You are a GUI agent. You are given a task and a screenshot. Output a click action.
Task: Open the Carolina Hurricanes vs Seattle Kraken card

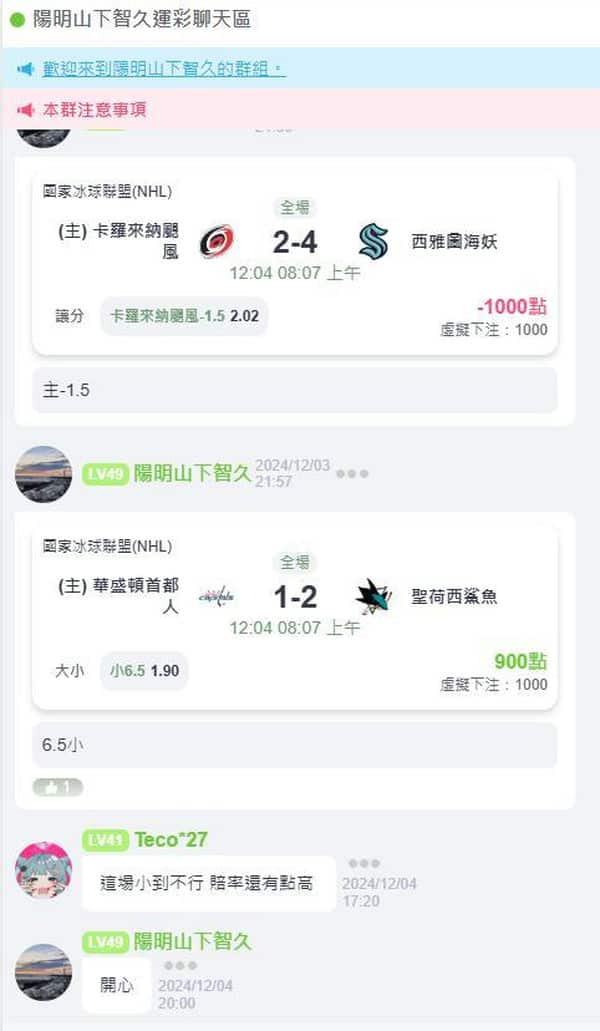pos(294,262)
